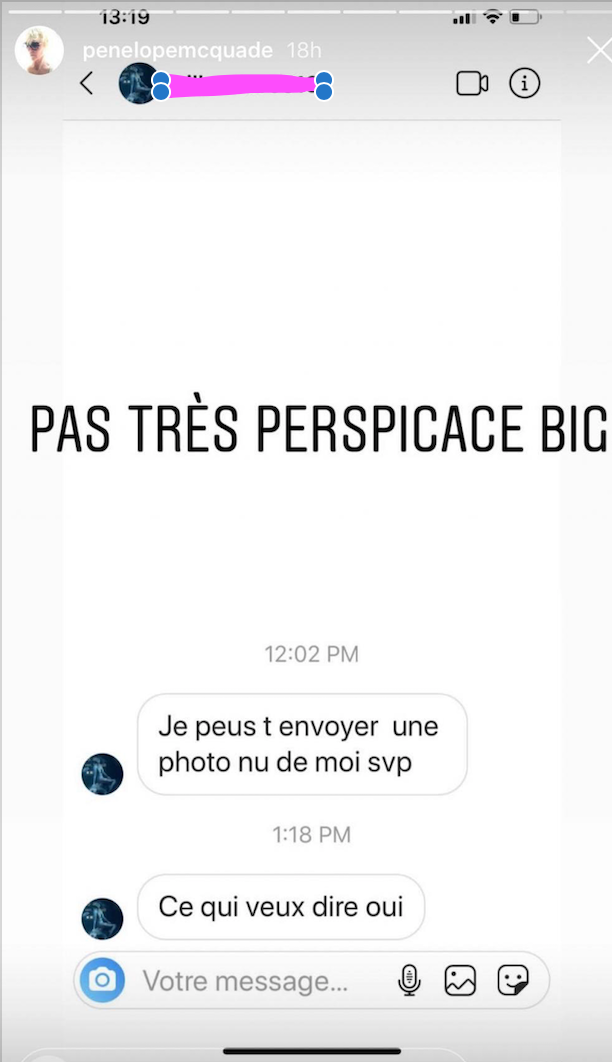Close the story viewer
This screenshot has width=612, height=1062.
(598, 50)
